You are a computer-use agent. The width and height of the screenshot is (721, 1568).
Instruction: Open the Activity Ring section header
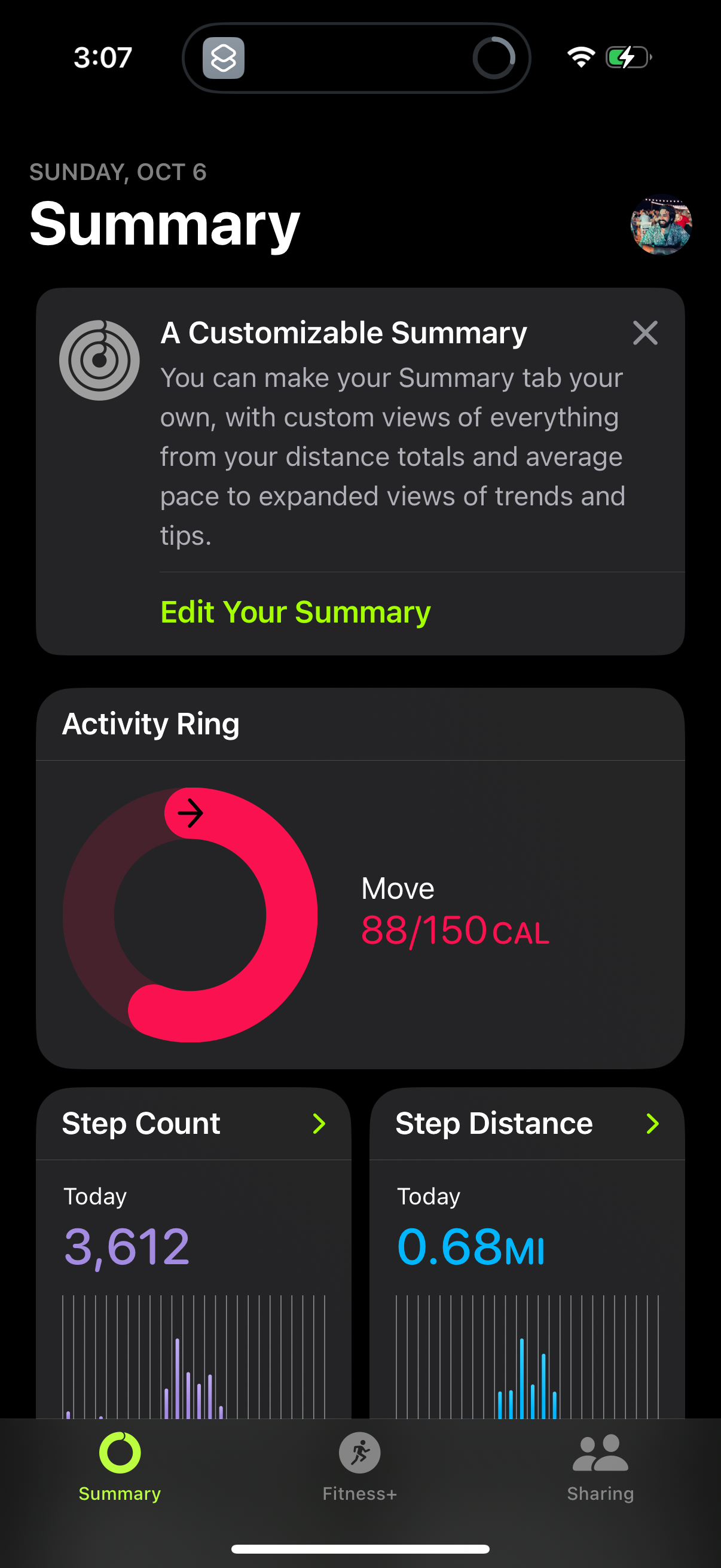click(x=151, y=724)
